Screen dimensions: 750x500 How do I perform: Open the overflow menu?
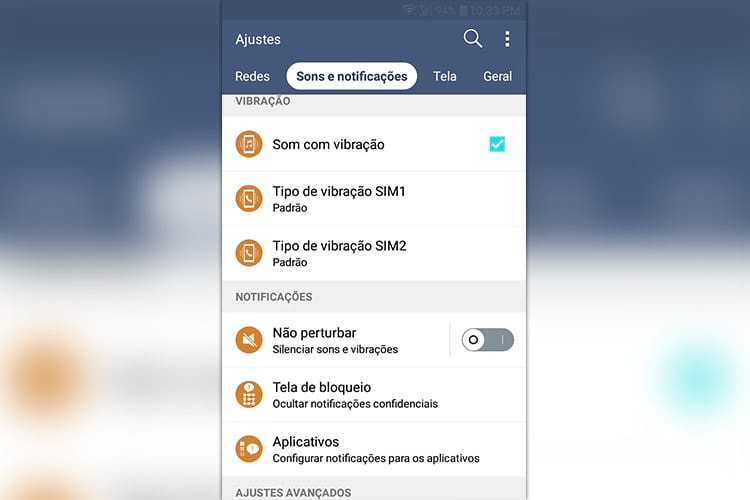point(507,39)
